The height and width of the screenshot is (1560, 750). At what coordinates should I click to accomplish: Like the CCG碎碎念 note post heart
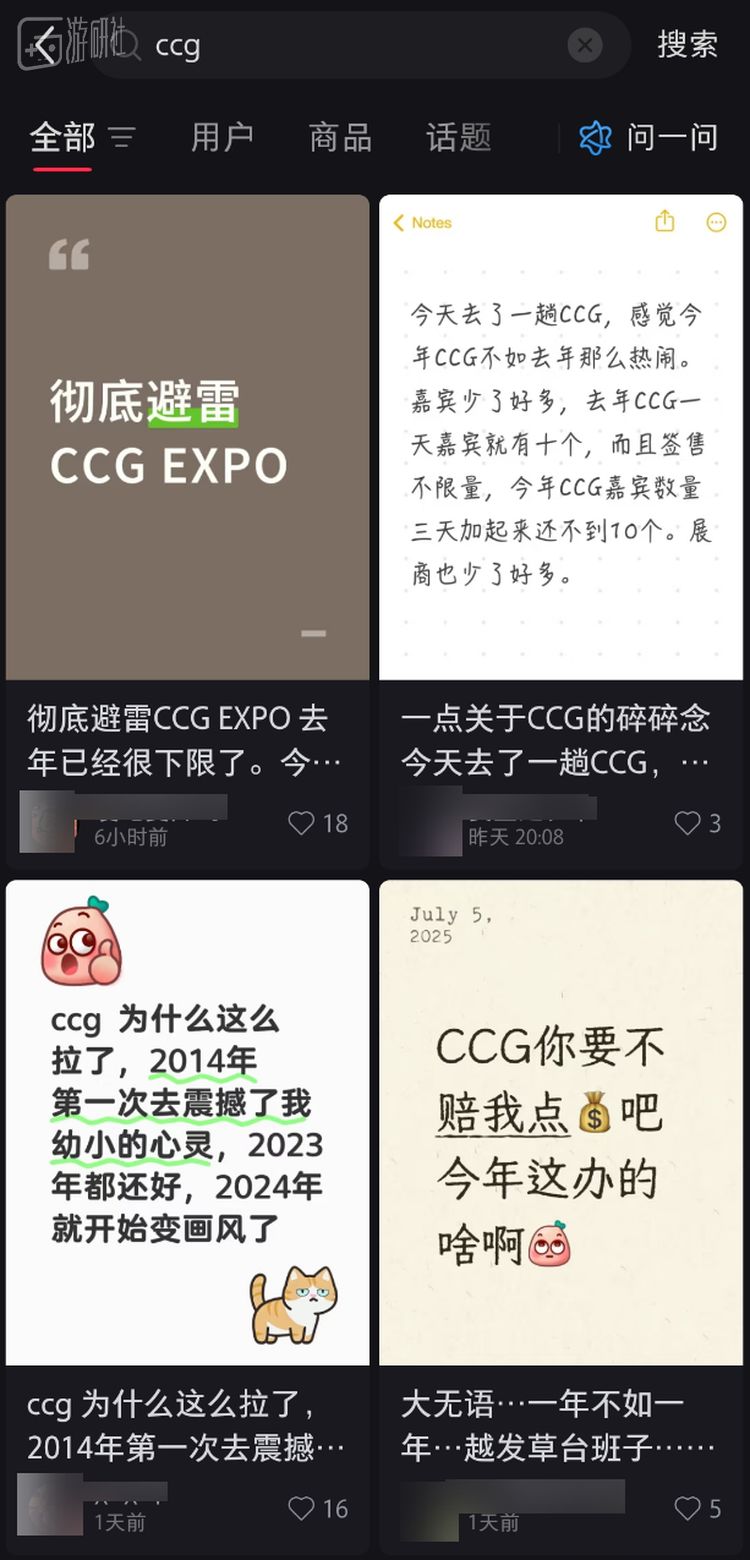click(x=686, y=823)
